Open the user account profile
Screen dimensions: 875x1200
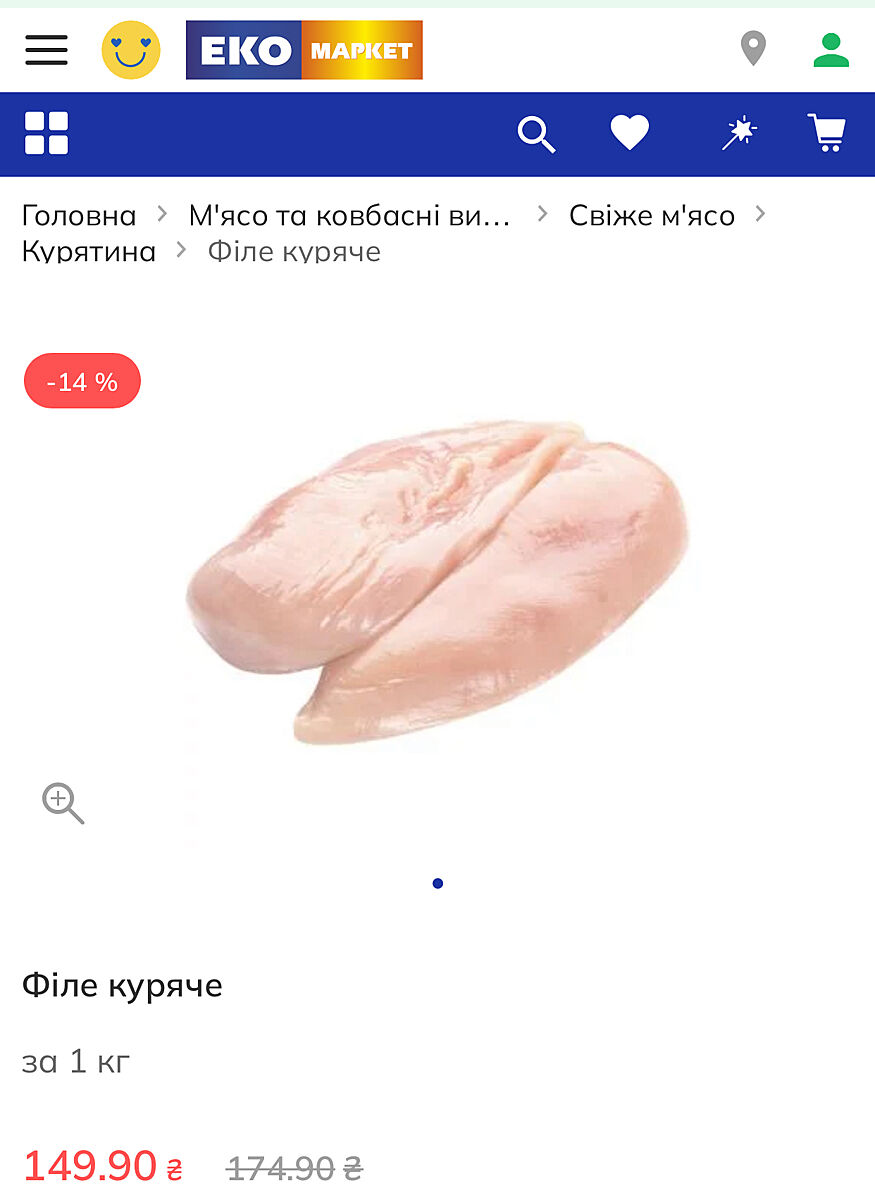(830, 49)
